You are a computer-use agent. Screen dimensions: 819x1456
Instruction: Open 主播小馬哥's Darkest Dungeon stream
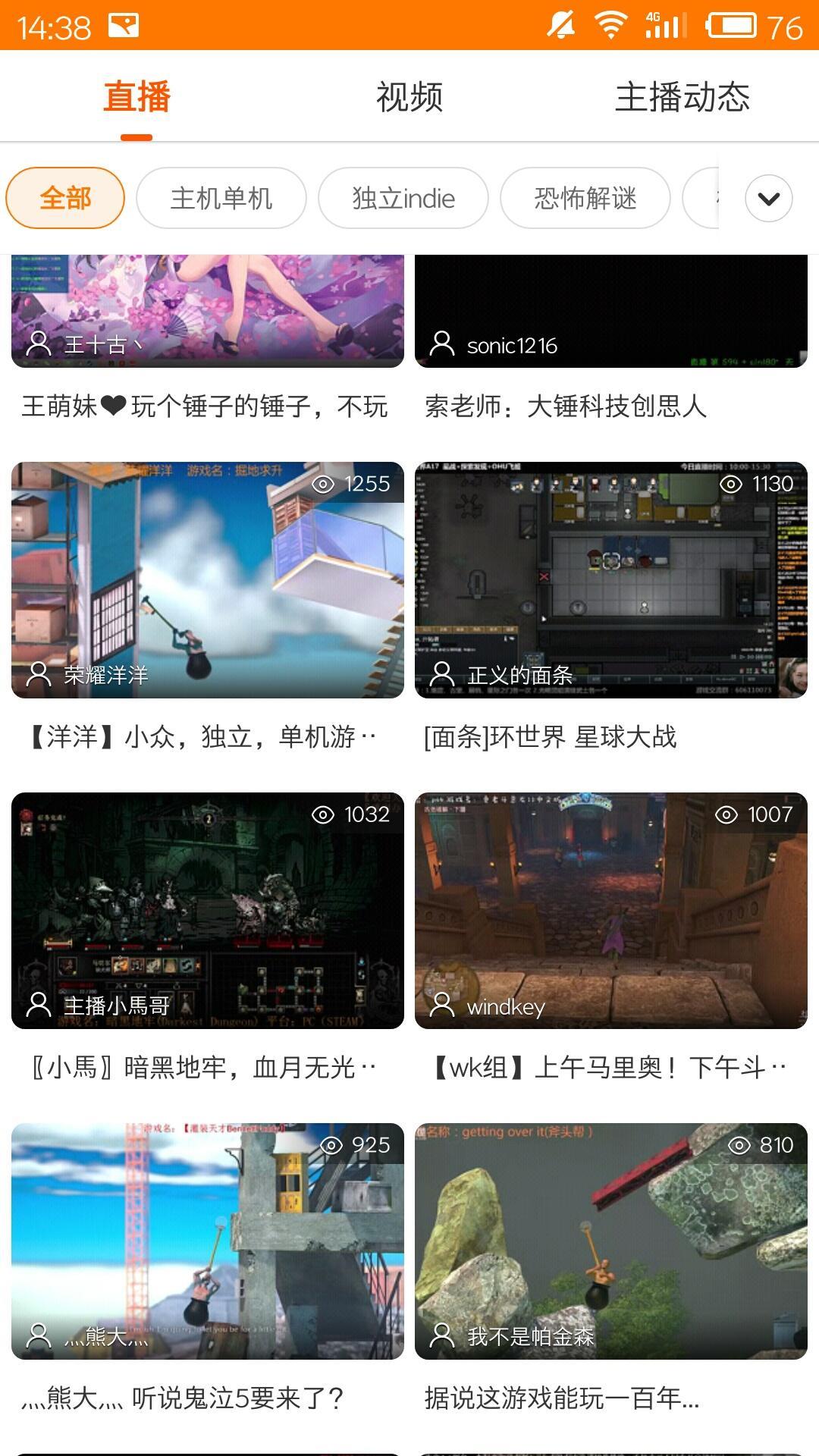point(207,910)
